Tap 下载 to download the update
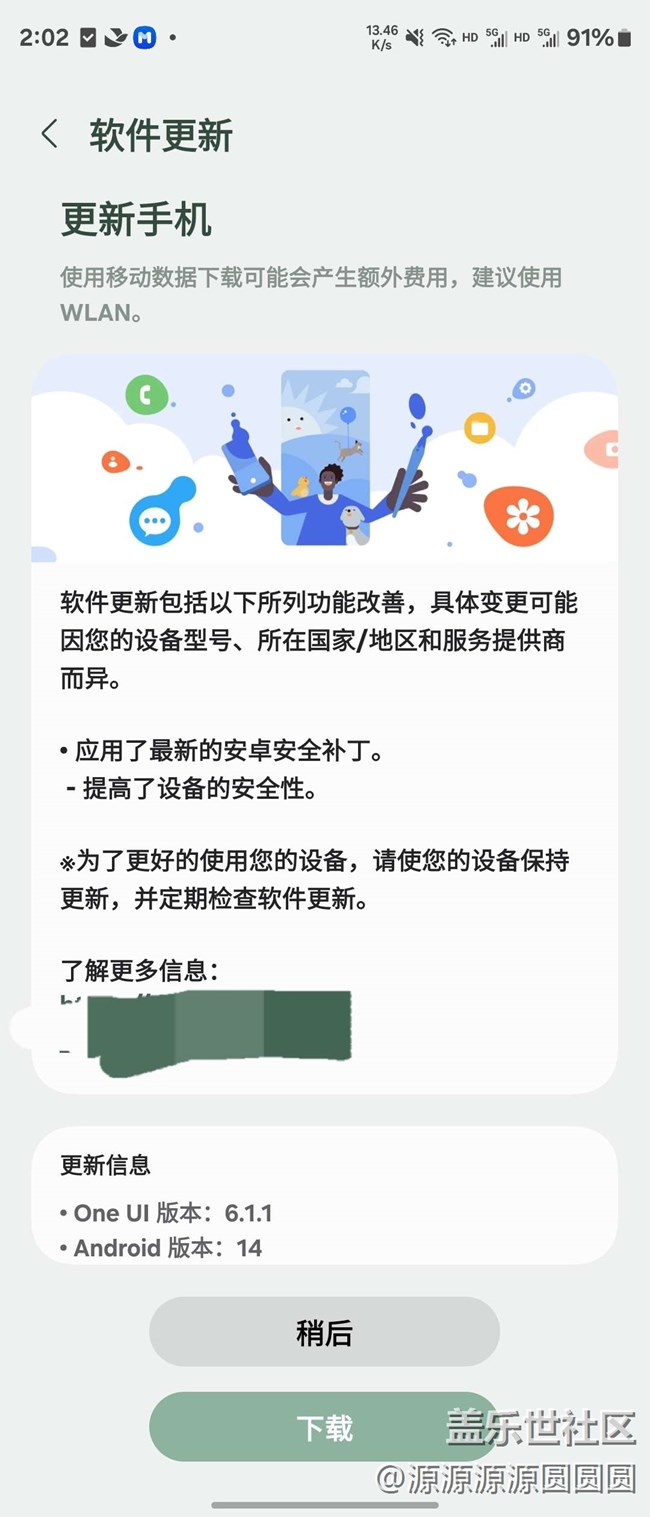The width and height of the screenshot is (650, 1517). [324, 1427]
